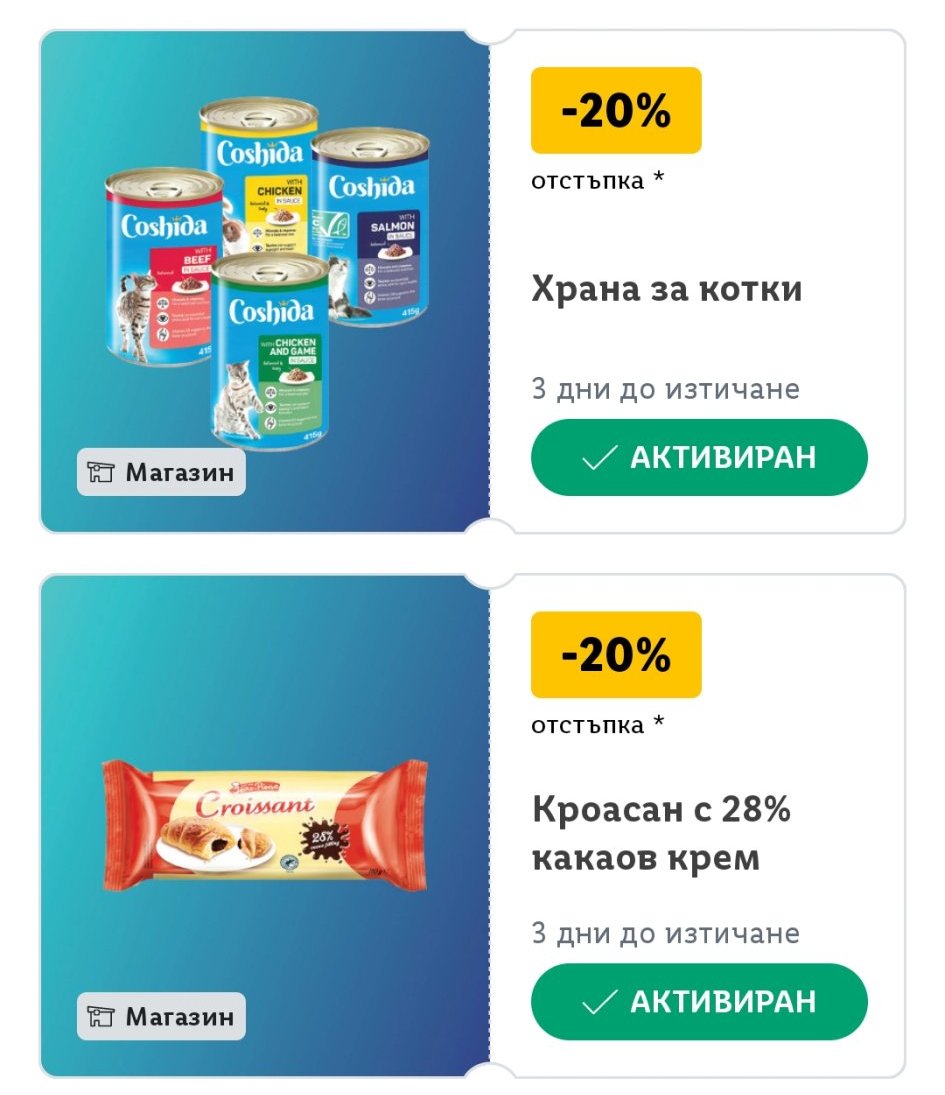The width and height of the screenshot is (945, 1095).
Task: Deactivate the Кроасан с 28% какаов крем coupon
Action: pos(698,1002)
